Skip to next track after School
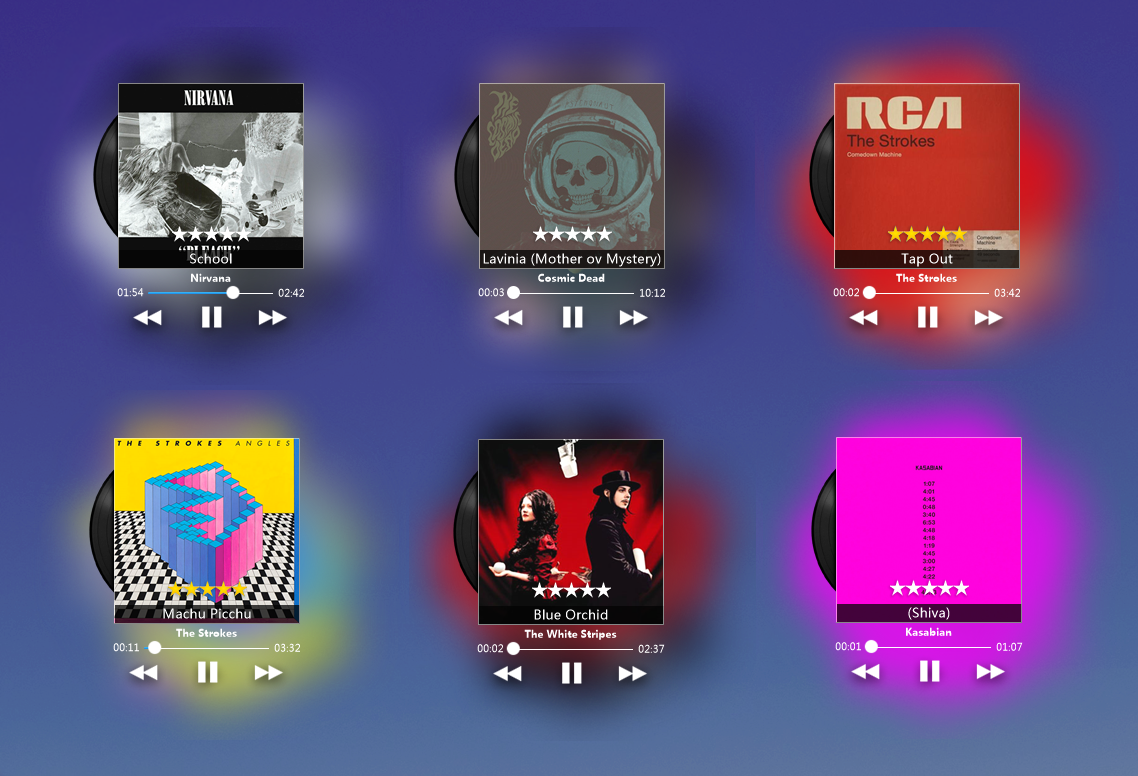The width and height of the screenshot is (1138, 776). pos(272,317)
